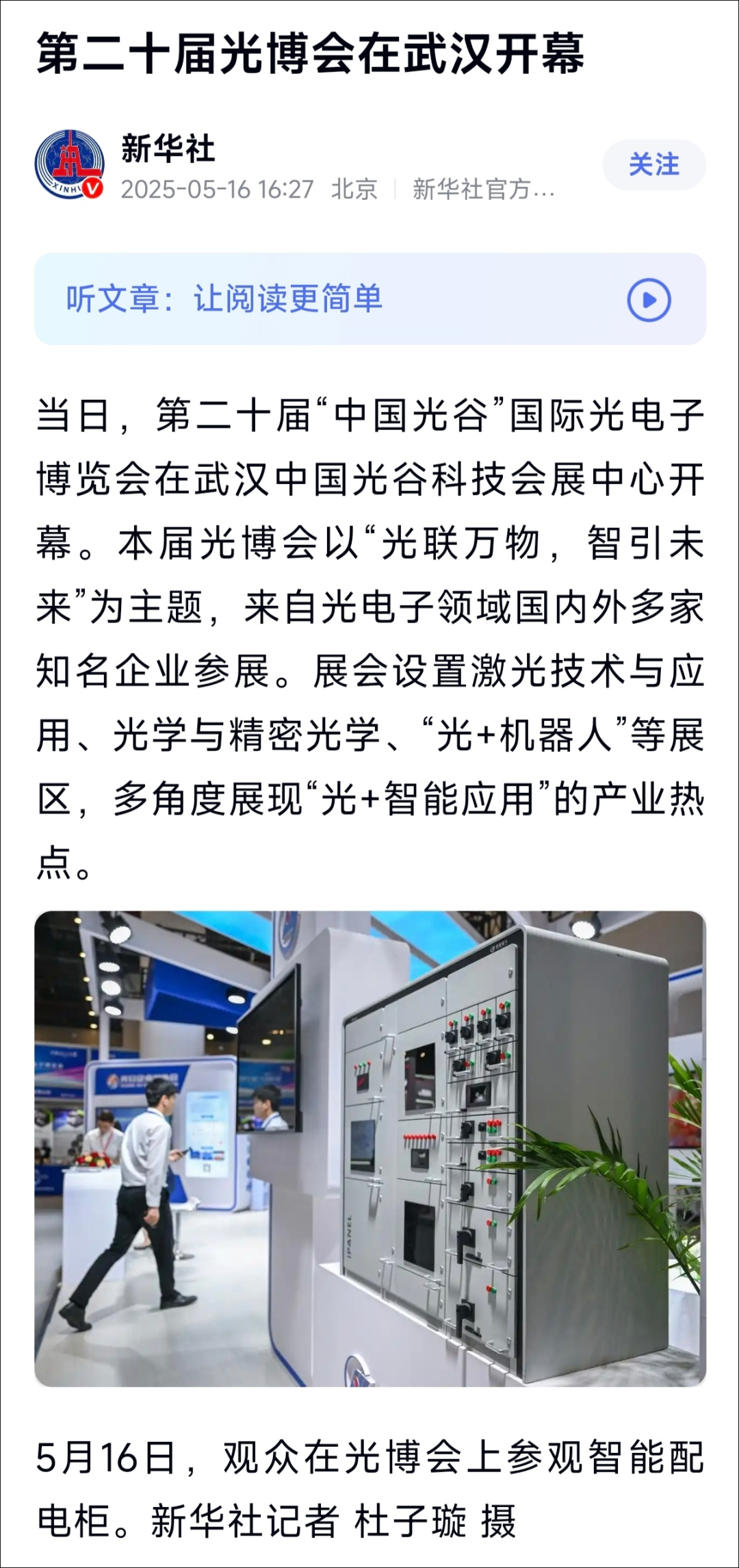739x1568 pixels.
Task: View the exhibition photo in full screen
Action: [x=370, y=1148]
